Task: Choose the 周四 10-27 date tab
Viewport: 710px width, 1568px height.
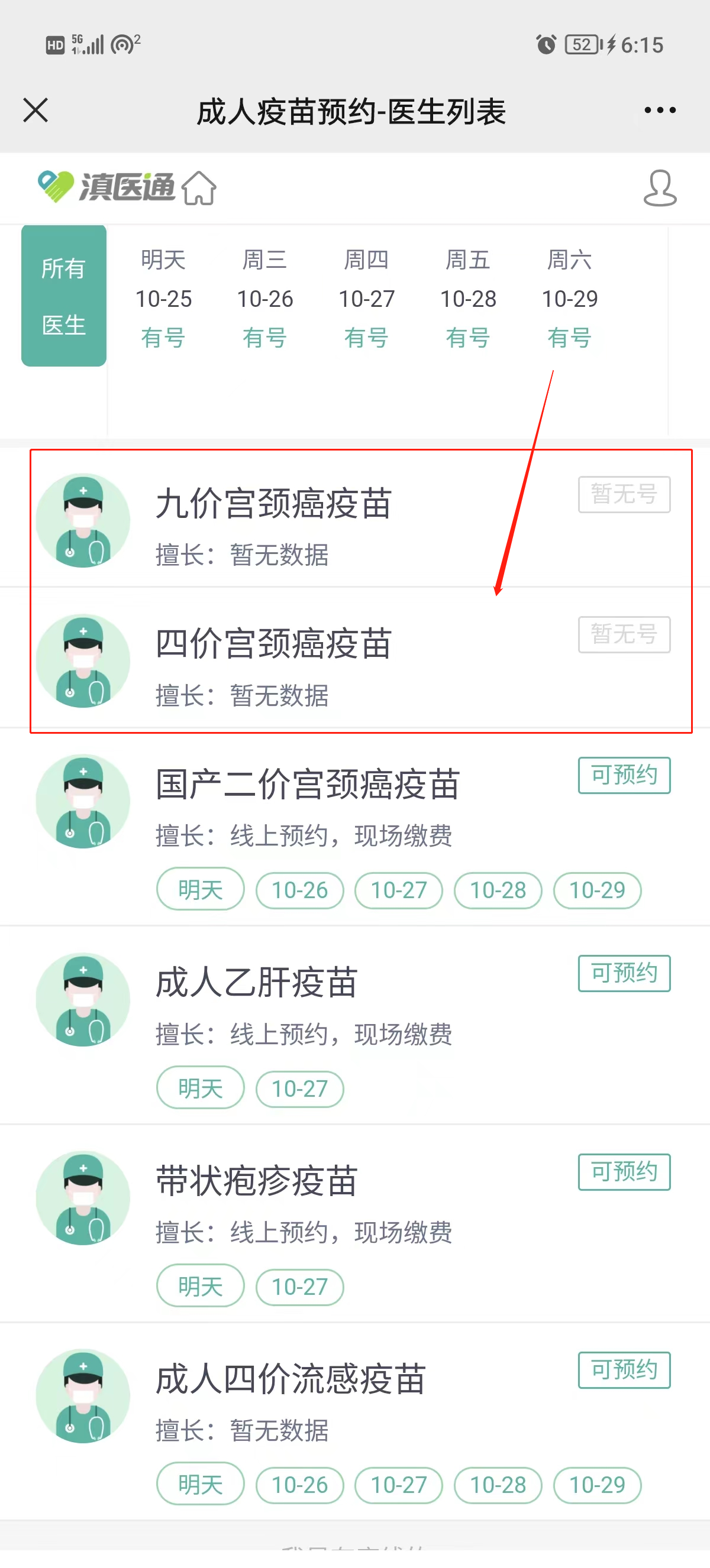Action: 367,298
